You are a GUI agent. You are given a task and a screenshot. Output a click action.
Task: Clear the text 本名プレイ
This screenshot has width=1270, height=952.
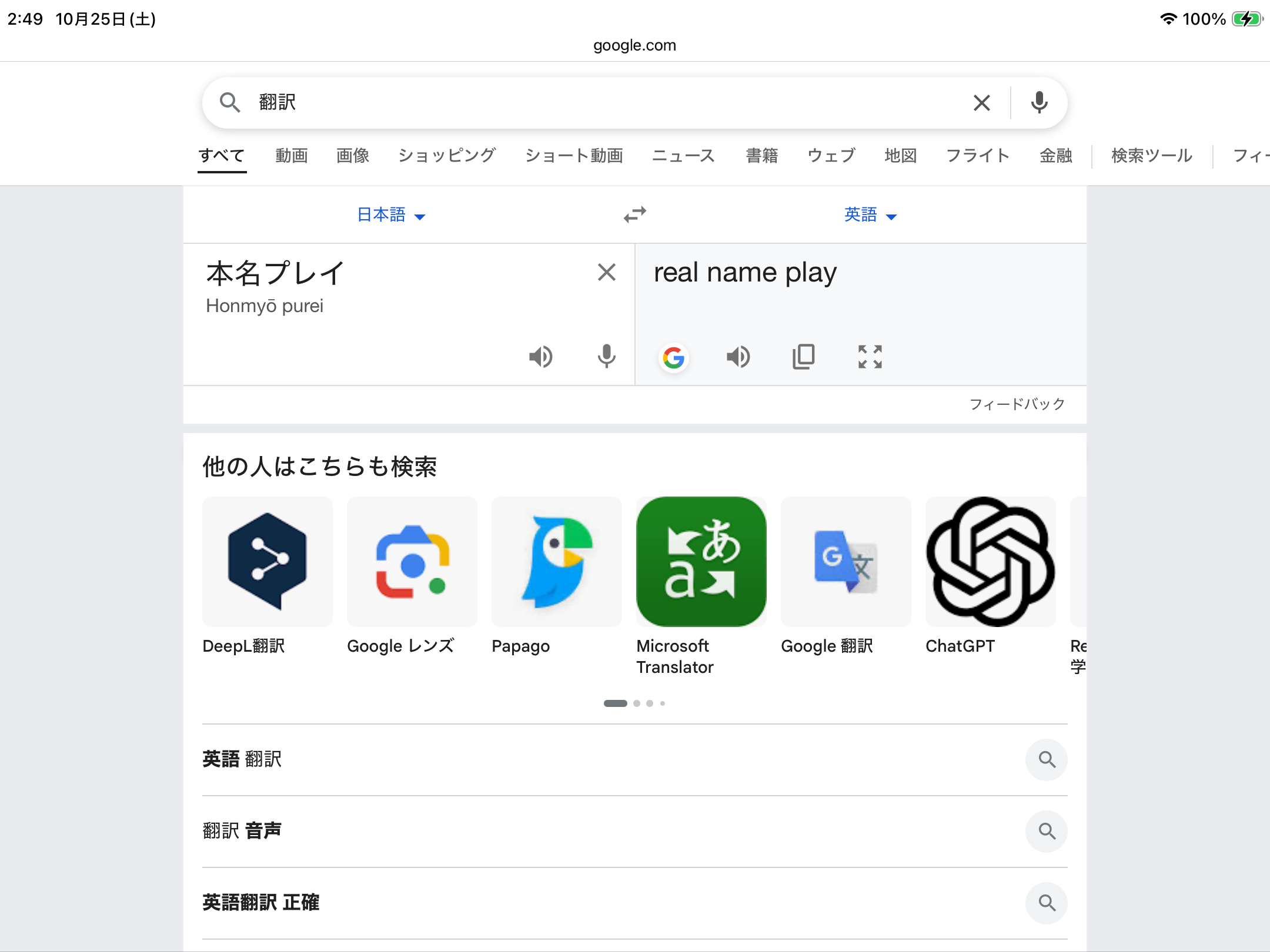coord(606,272)
